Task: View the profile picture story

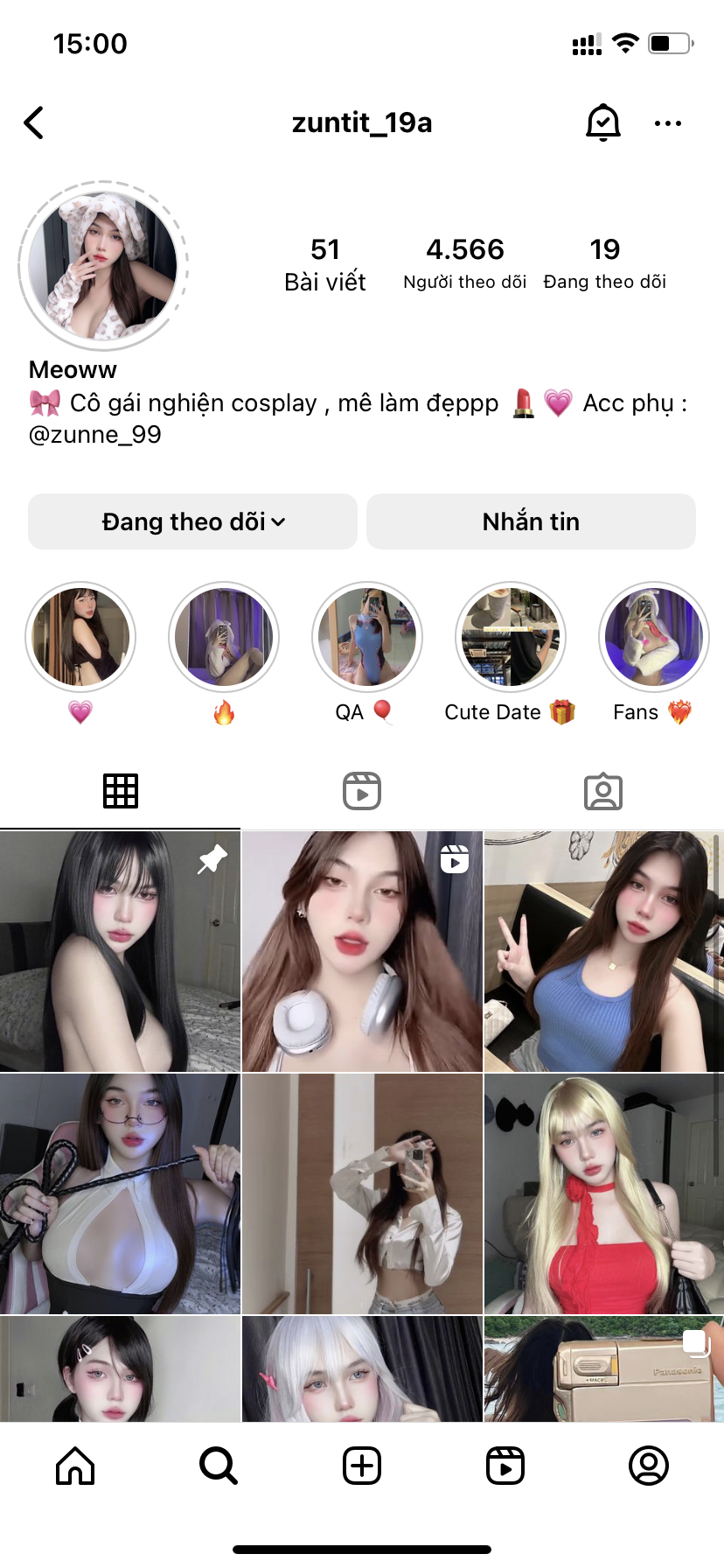Action: coord(103,266)
